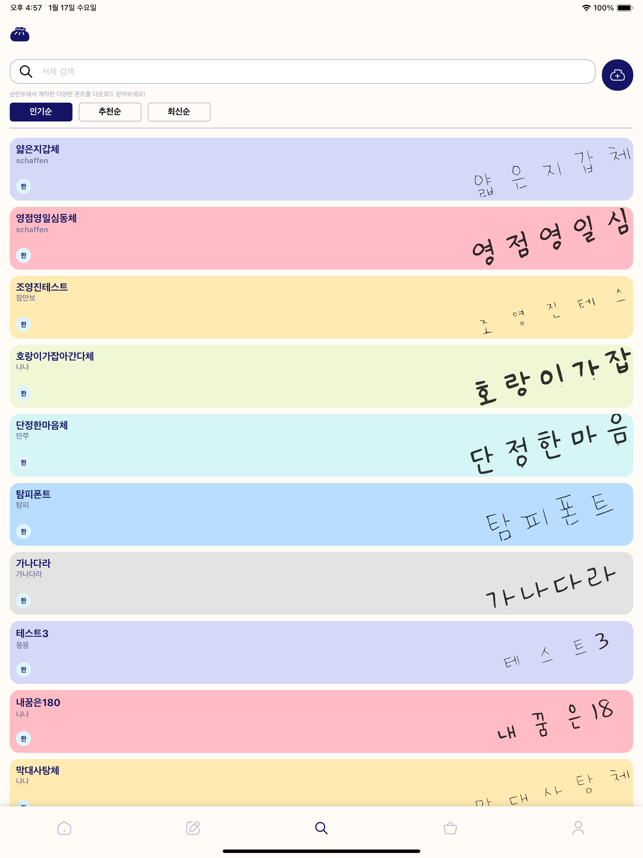
Task: Go to the home tab
Action: click(x=64, y=828)
